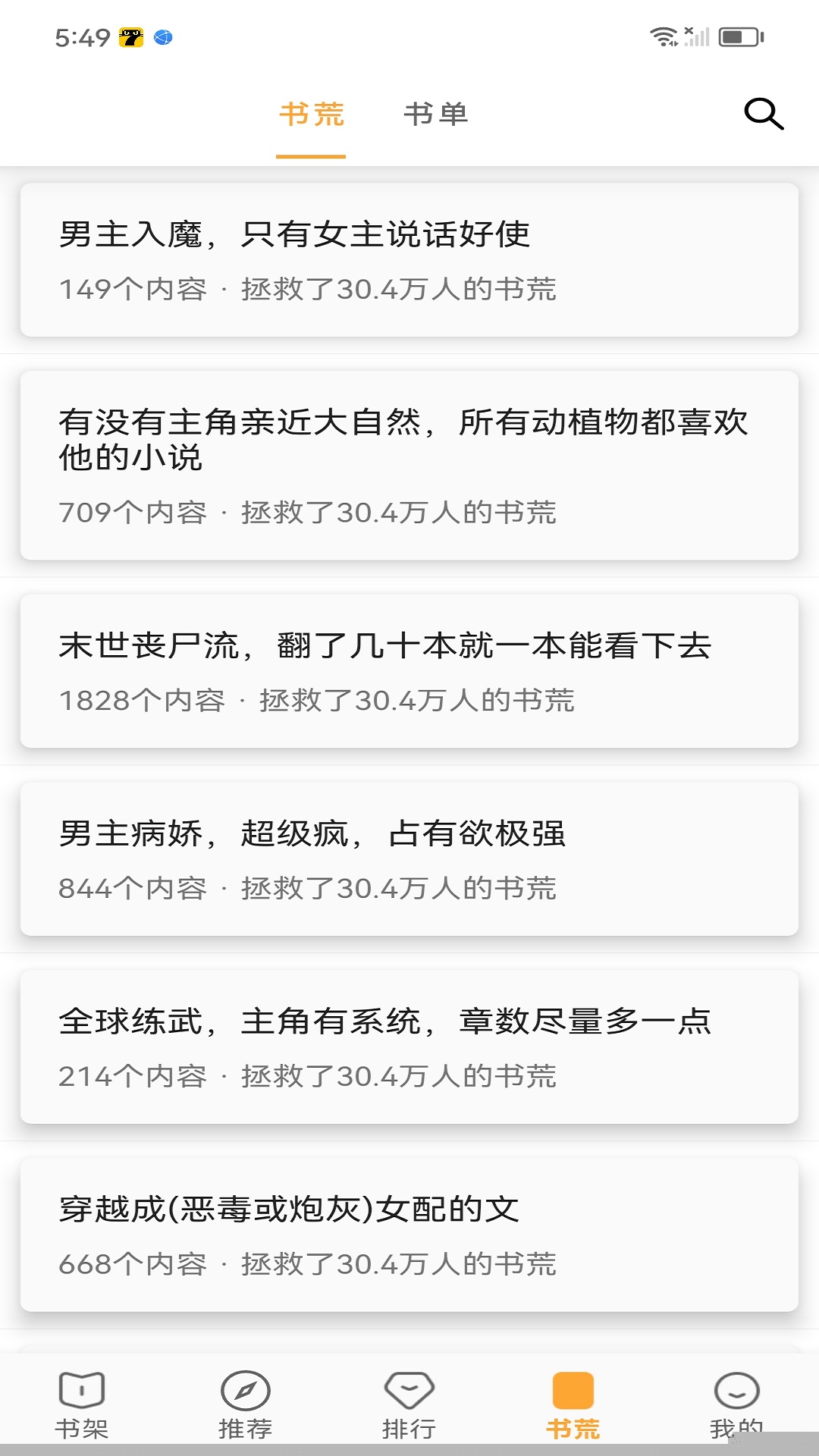
Task: Select the 书荒 top tab
Action: point(311,115)
